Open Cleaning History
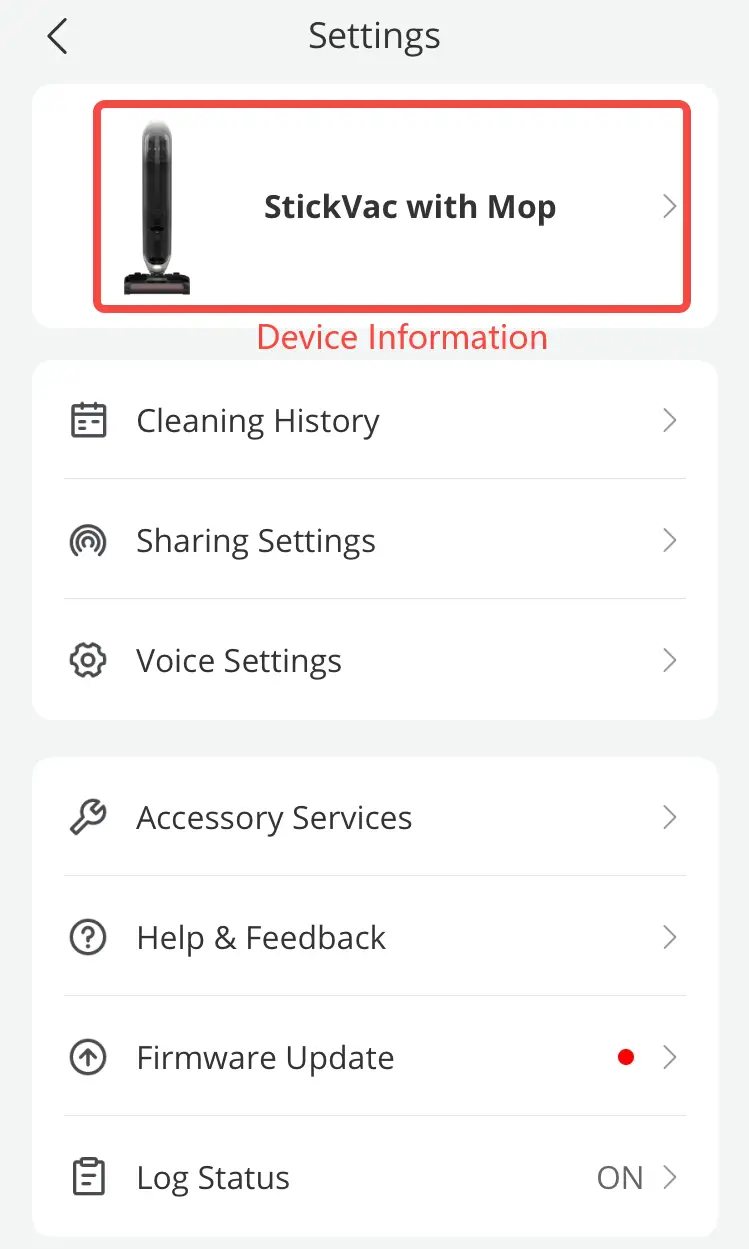This screenshot has width=749, height=1249. click(375, 421)
